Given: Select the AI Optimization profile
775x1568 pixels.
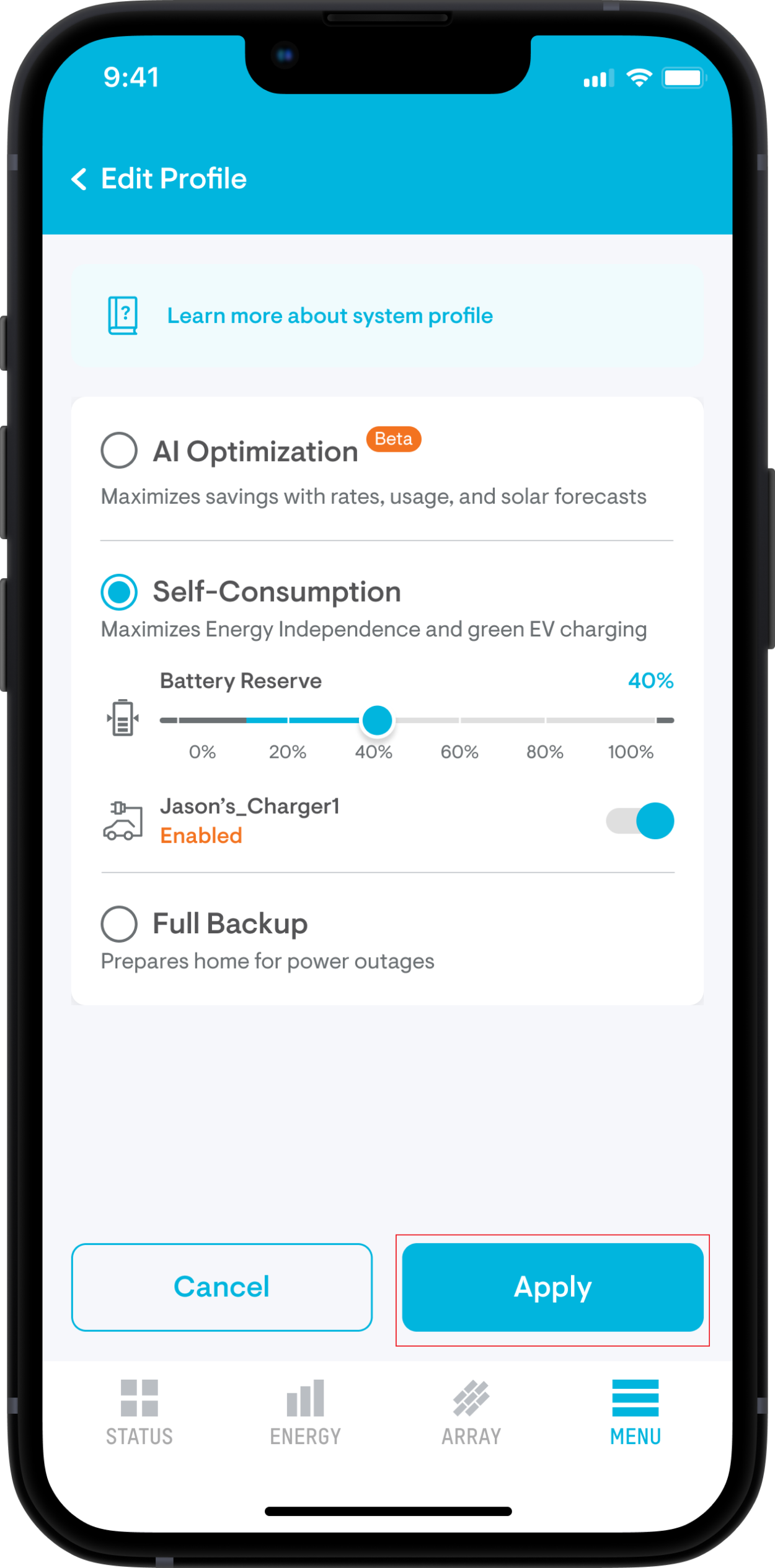Looking at the screenshot, I should (119, 450).
